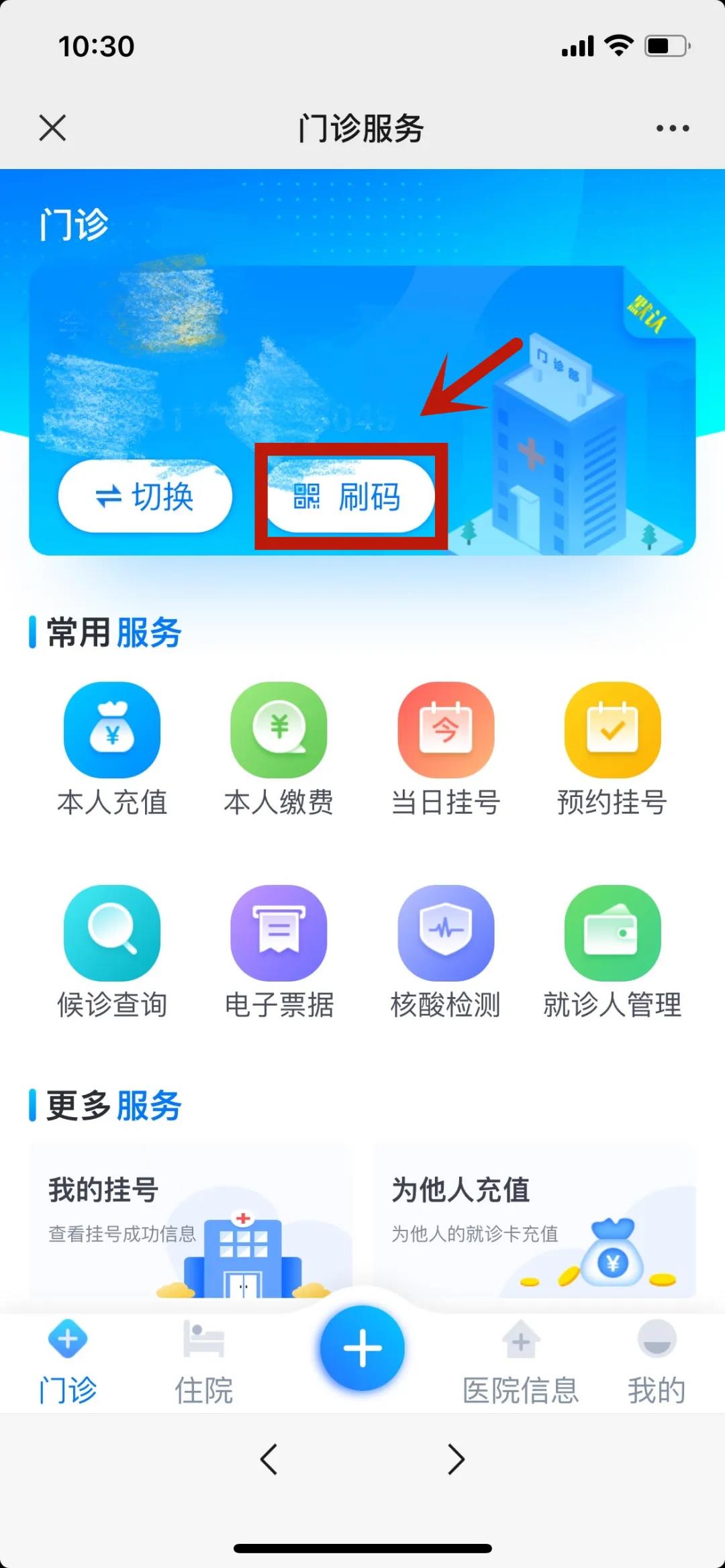Open the 刷码 scan code button

click(349, 496)
